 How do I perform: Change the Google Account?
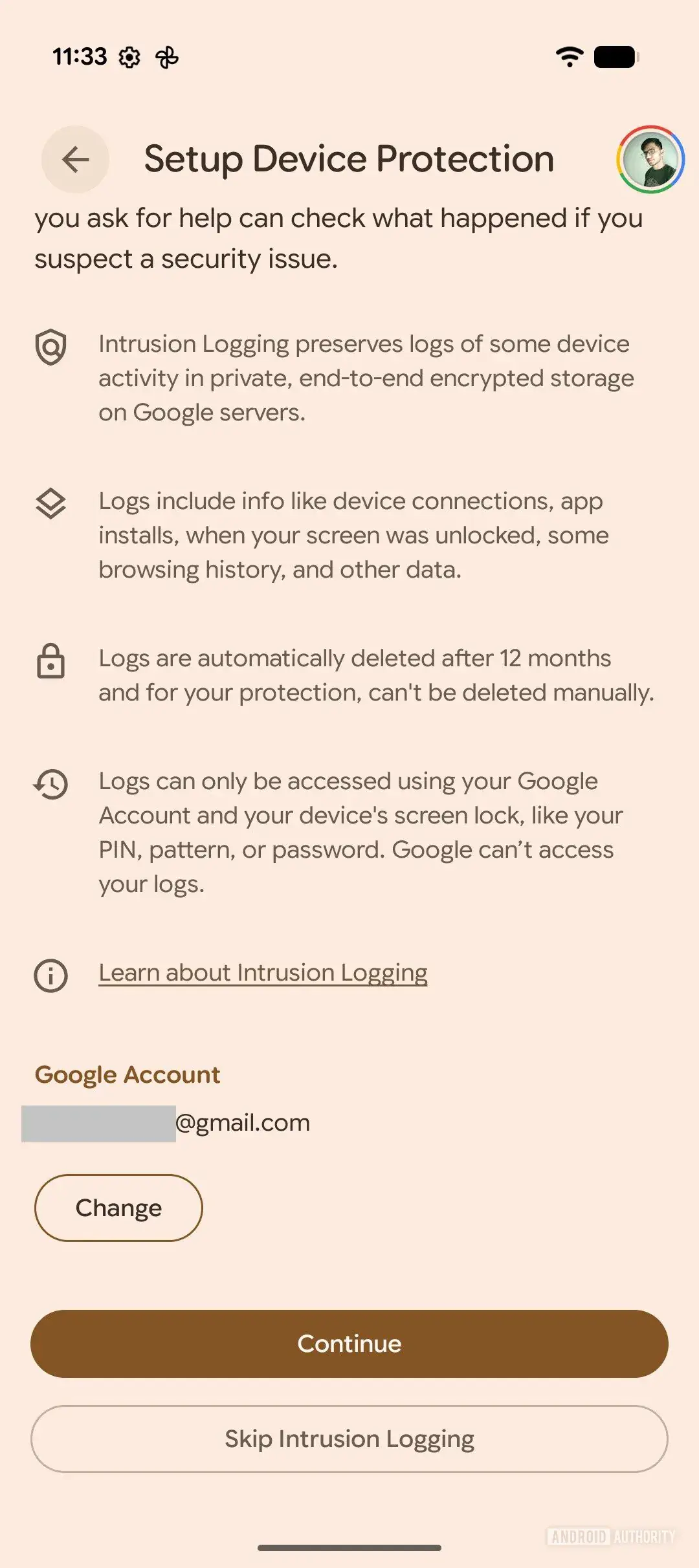coord(118,1208)
